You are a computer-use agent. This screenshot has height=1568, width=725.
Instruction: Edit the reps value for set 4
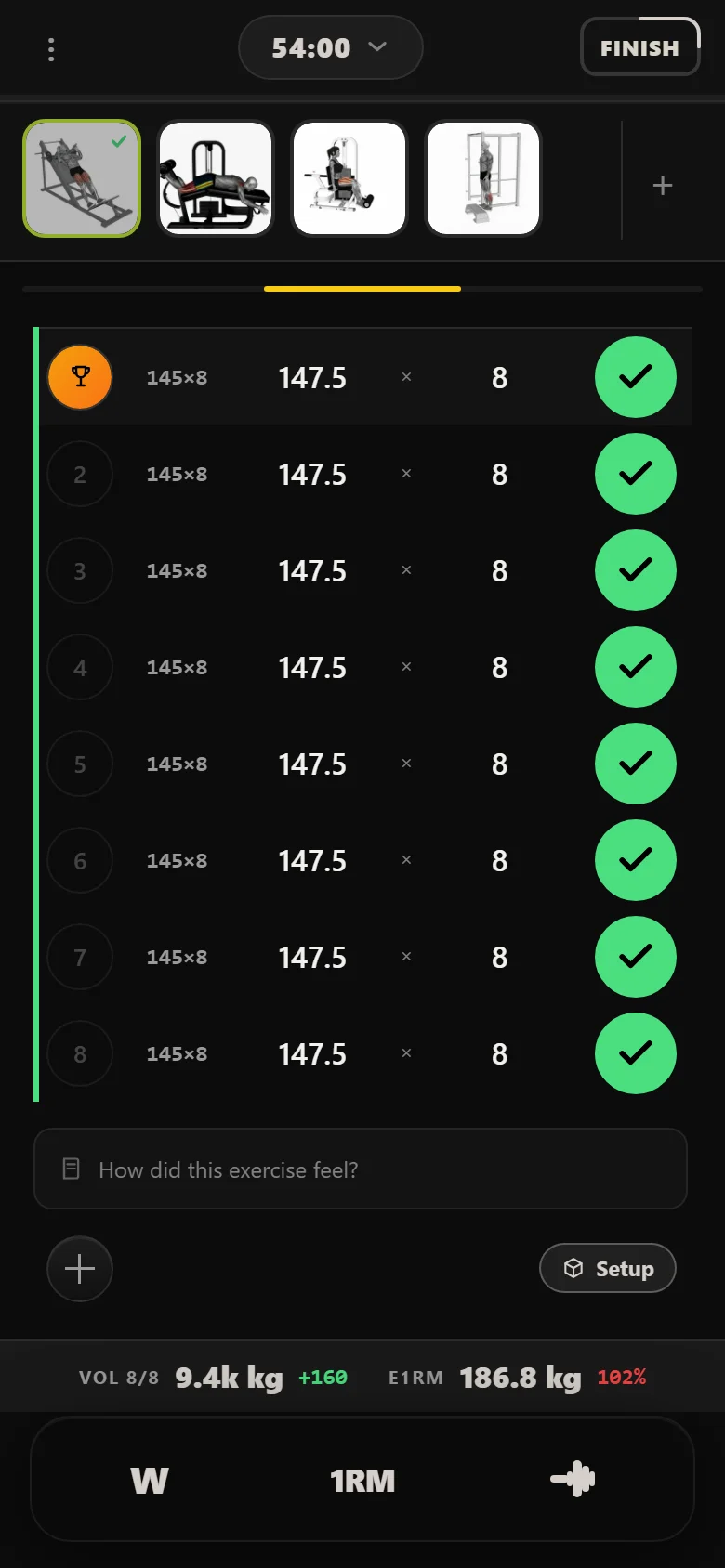[x=500, y=667]
